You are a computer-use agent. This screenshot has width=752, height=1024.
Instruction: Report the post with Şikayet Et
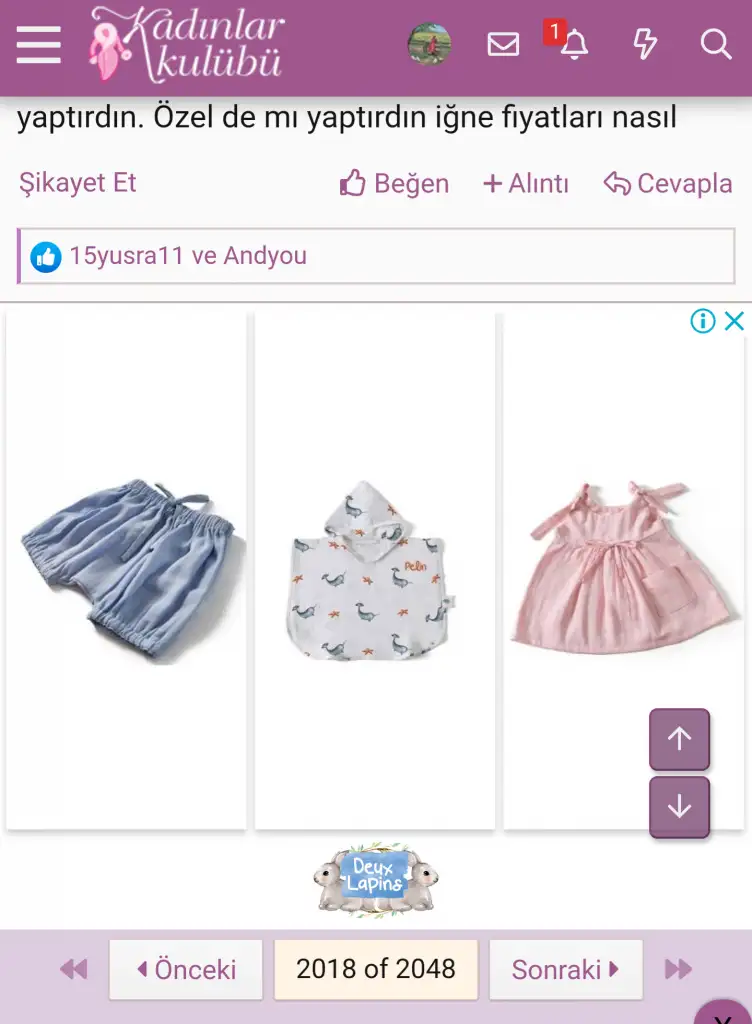(77, 183)
